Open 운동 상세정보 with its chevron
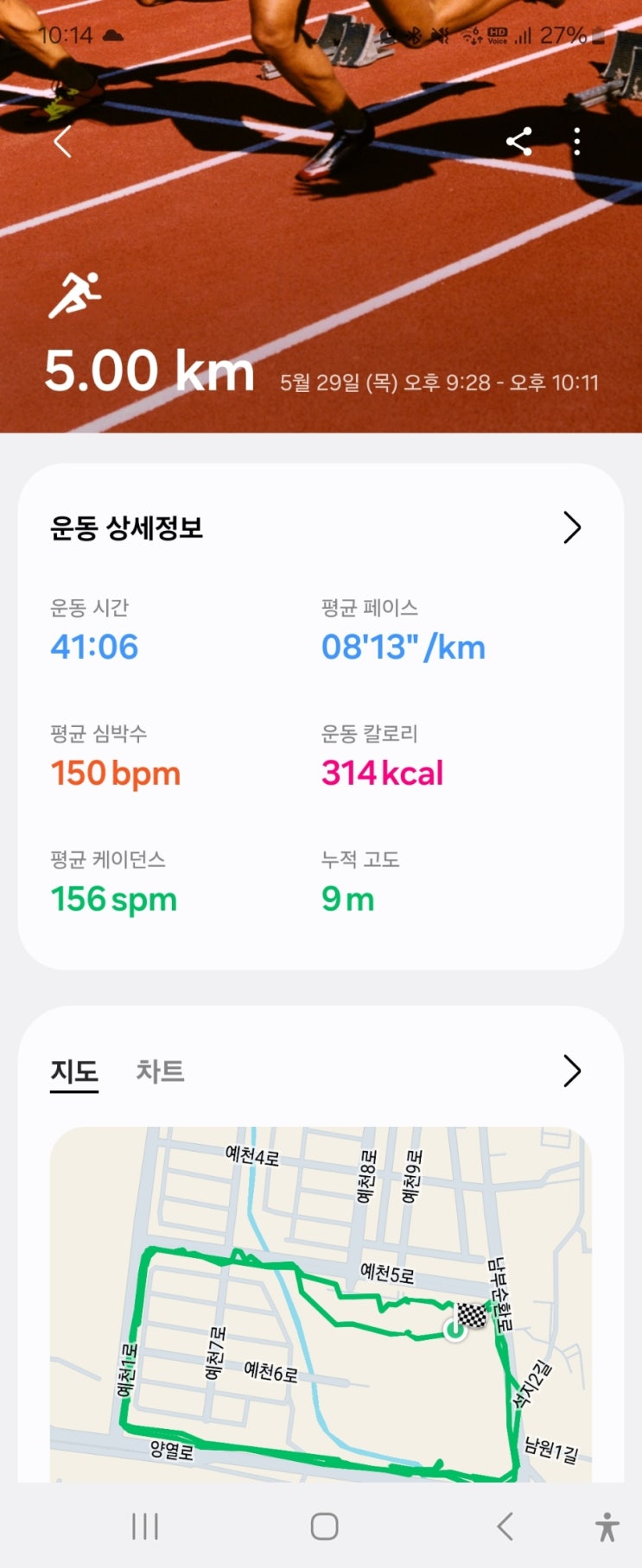 pos(572,528)
